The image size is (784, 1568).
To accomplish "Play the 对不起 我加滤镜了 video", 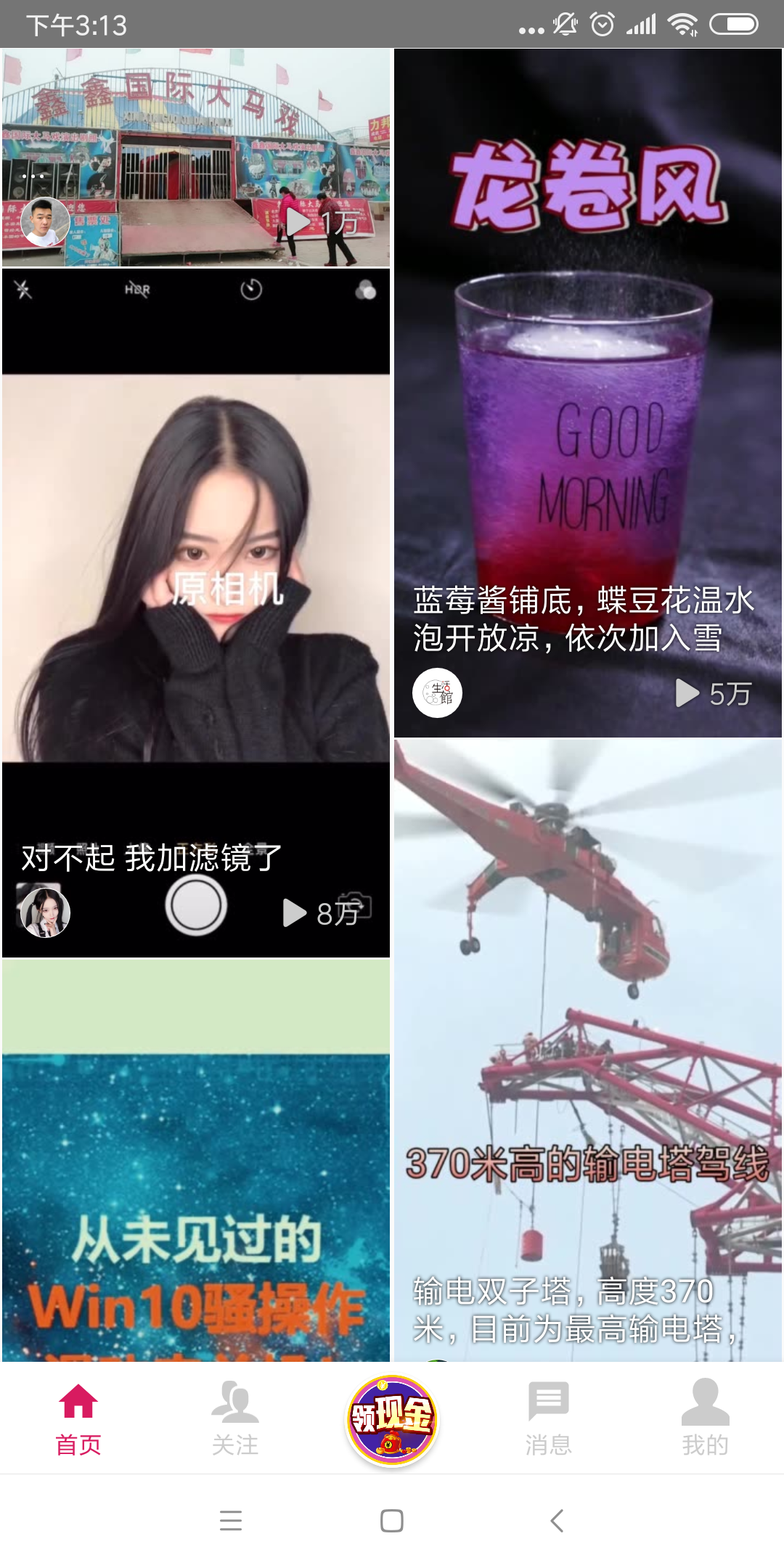I will tap(196, 581).
